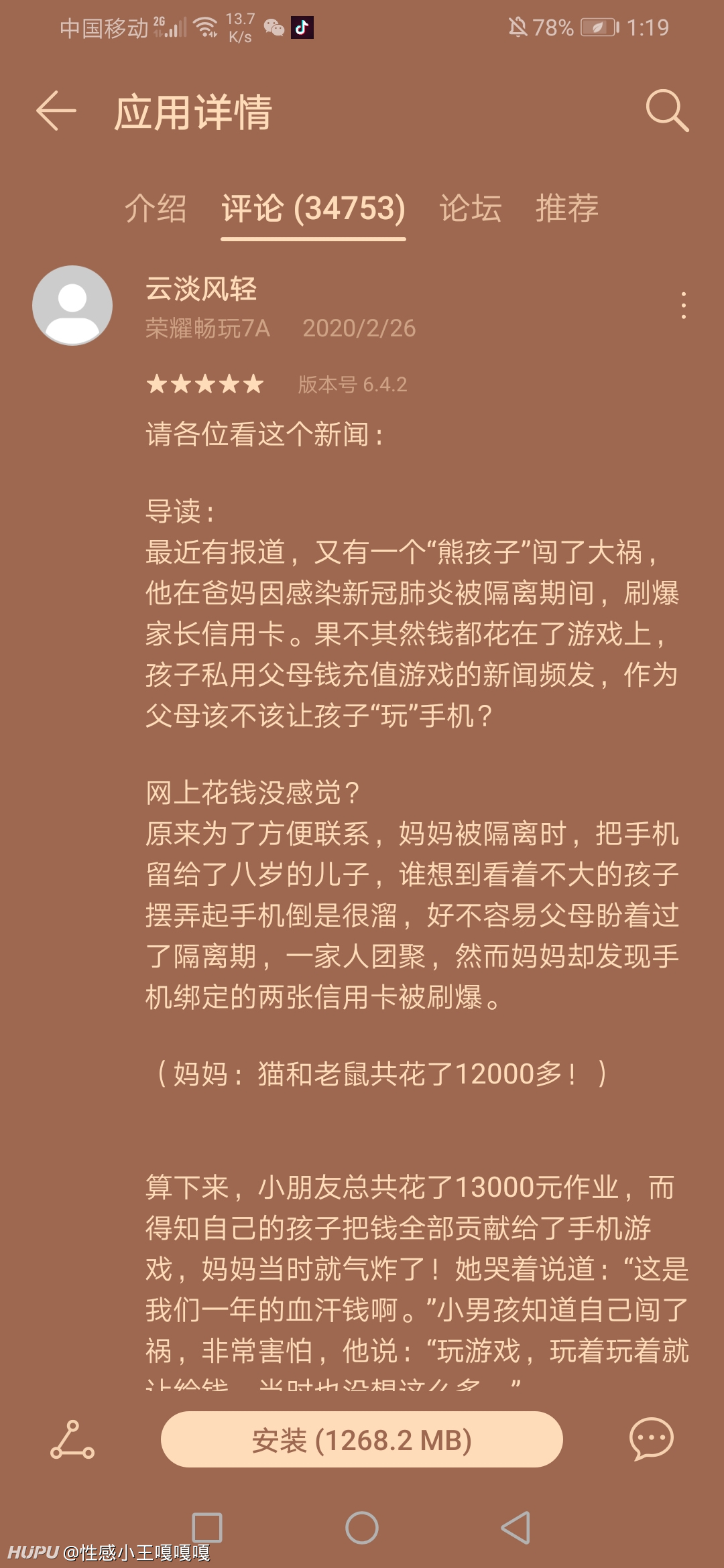The image size is (724, 1568).
Task: Install the app (1268.2 MB)
Action: (x=361, y=1439)
